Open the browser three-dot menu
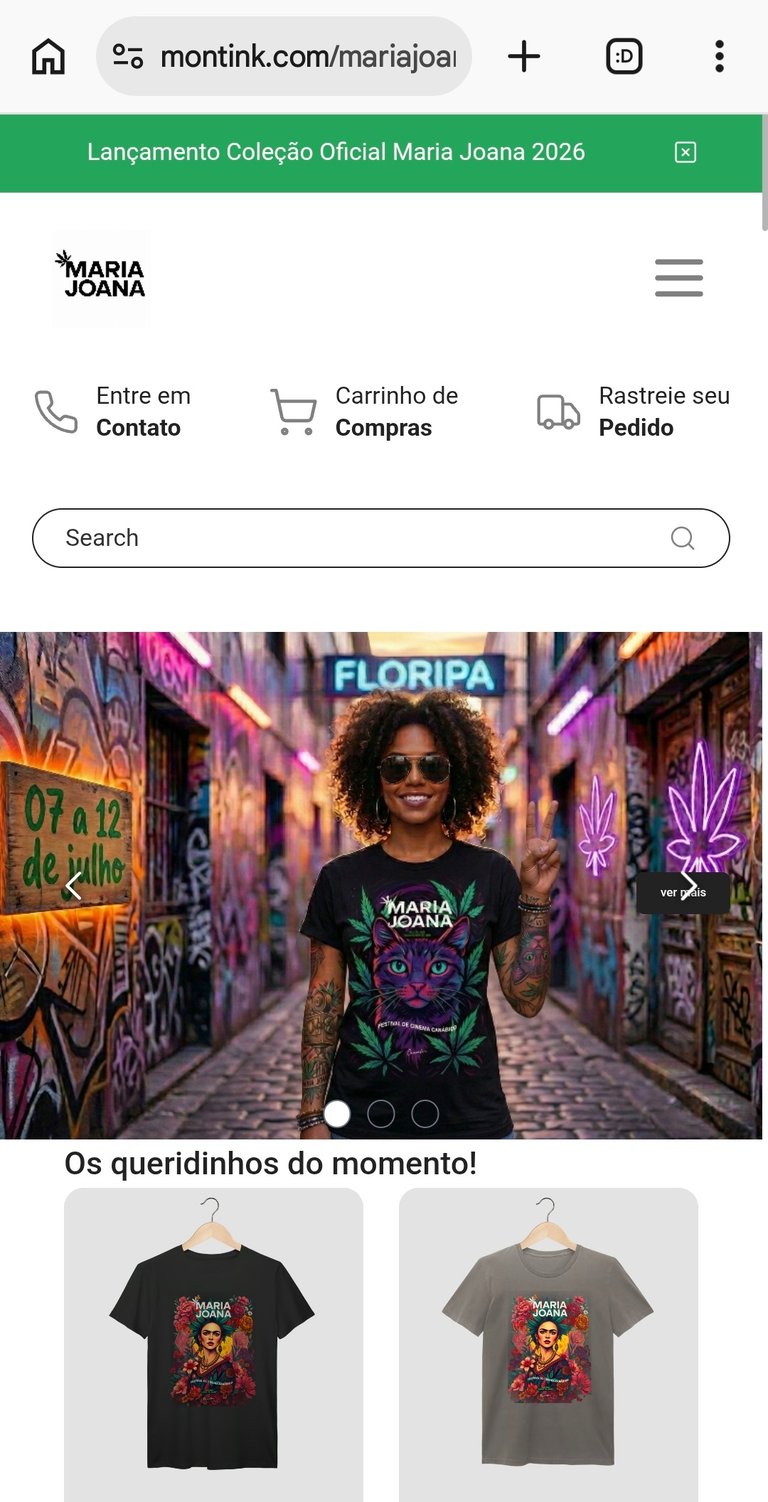The height and width of the screenshot is (1502, 768). [719, 56]
